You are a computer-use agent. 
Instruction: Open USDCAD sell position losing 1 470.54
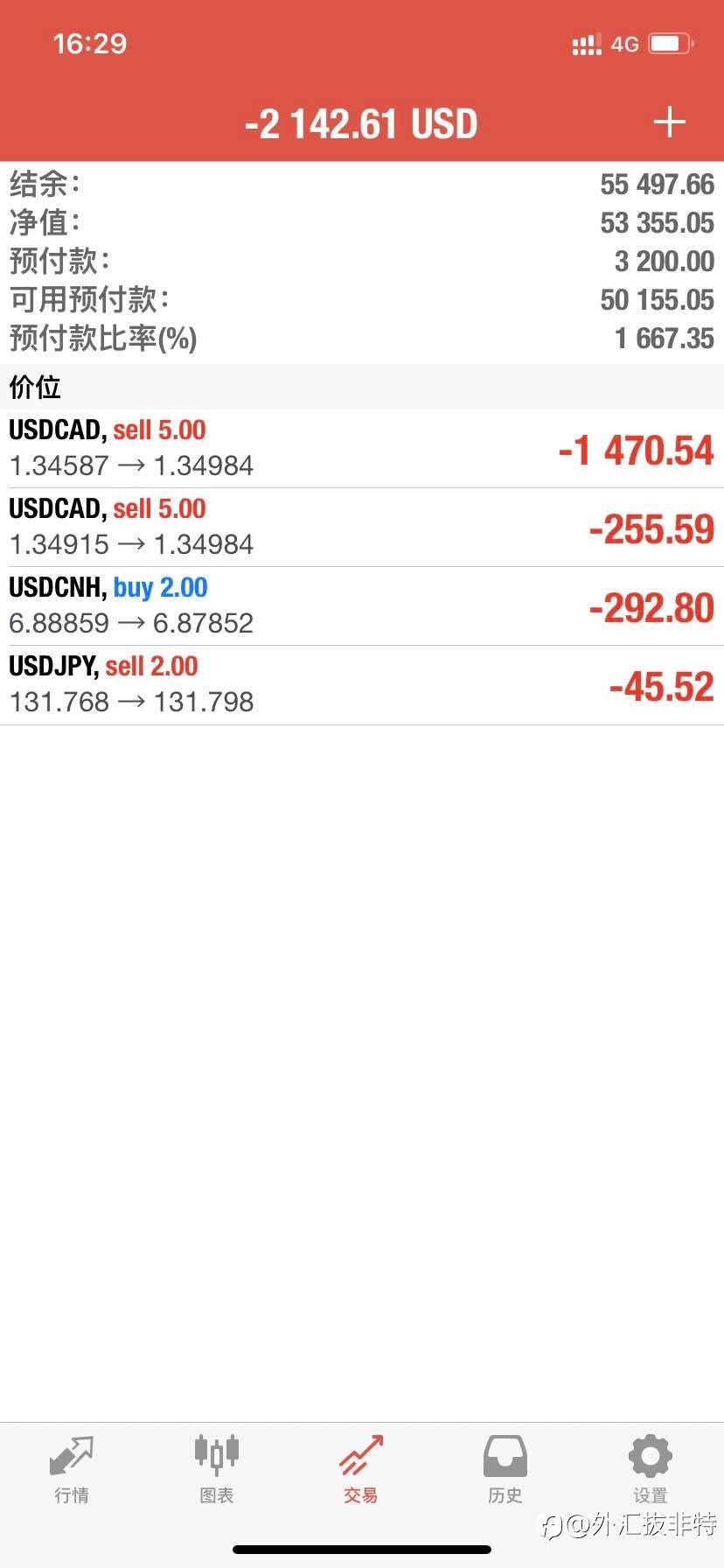(x=361, y=449)
